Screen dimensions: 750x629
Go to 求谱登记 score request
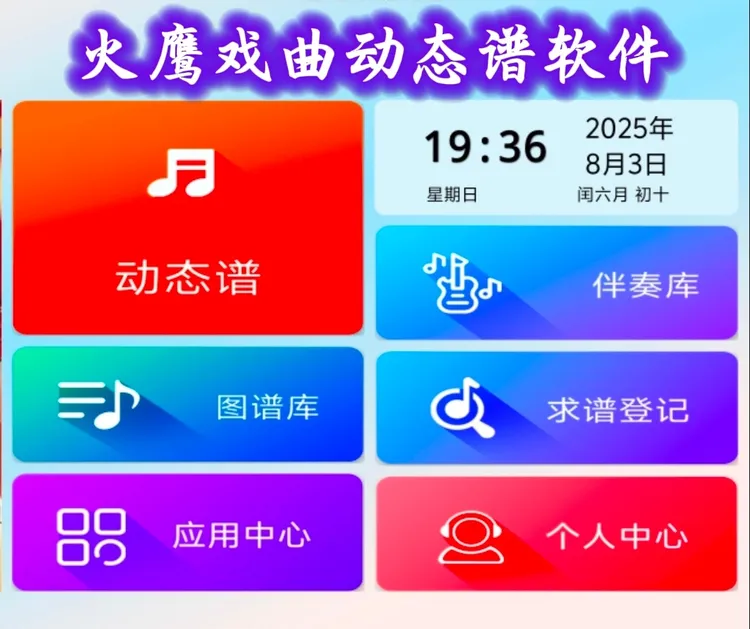pyautogui.click(x=557, y=408)
